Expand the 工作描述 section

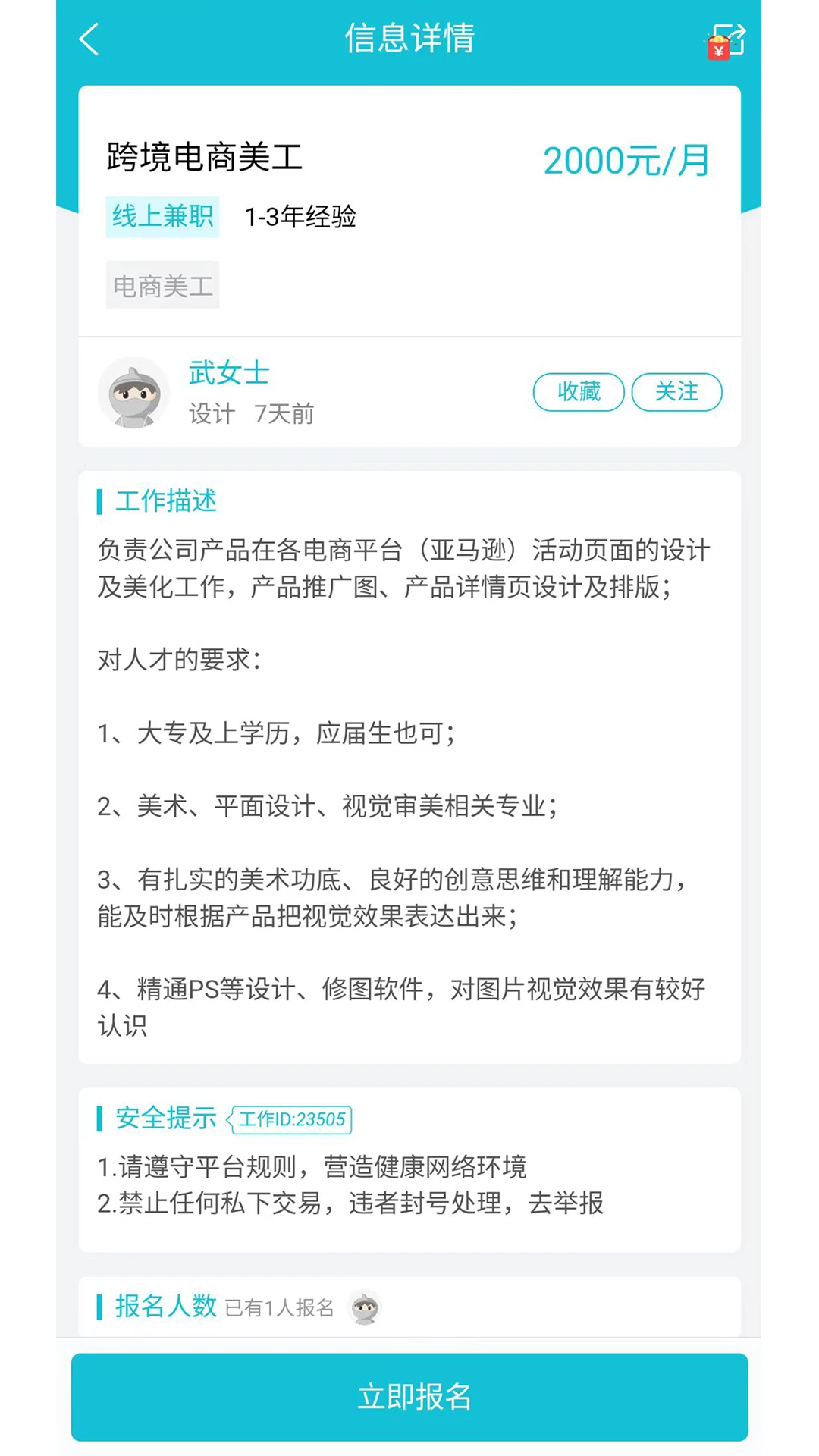click(165, 500)
